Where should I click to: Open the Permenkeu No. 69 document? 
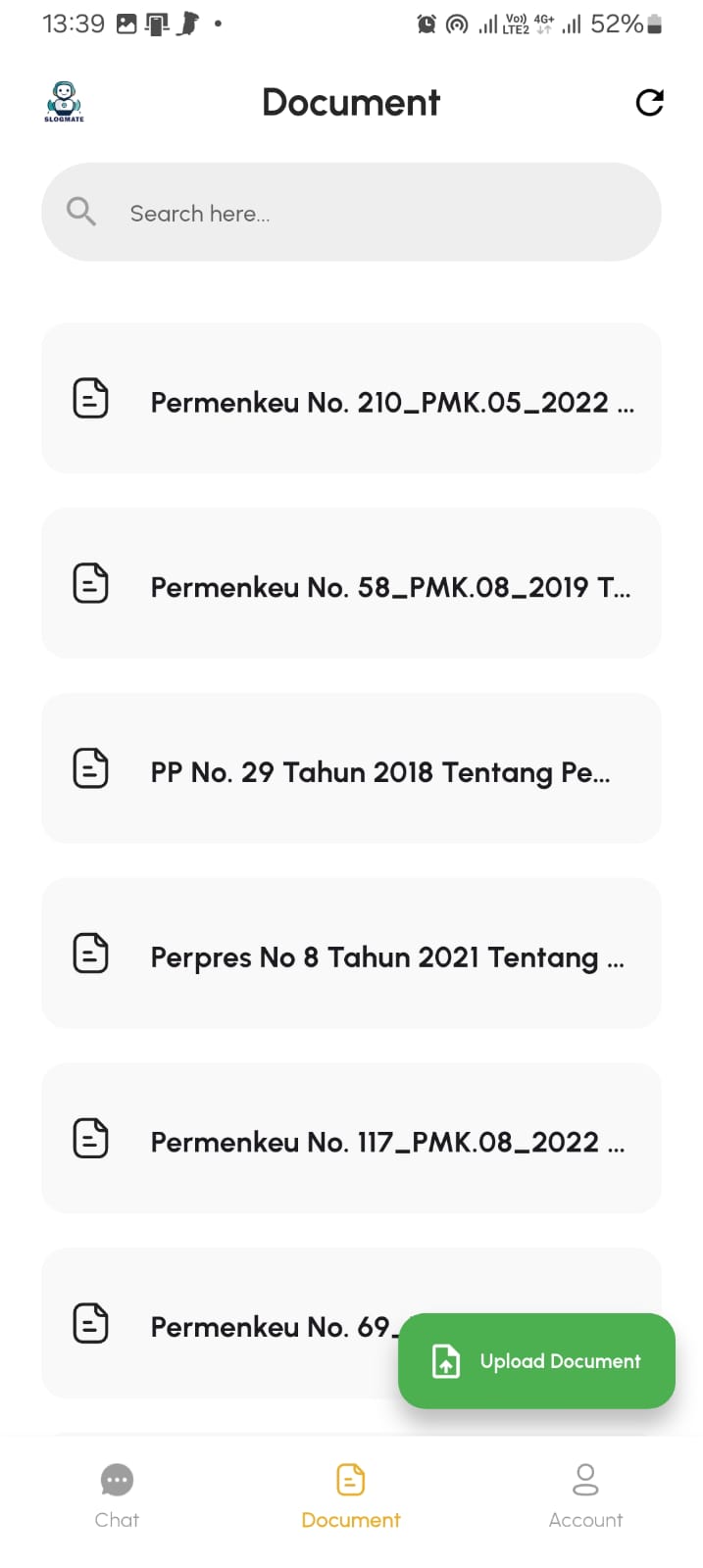pyautogui.click(x=226, y=1325)
